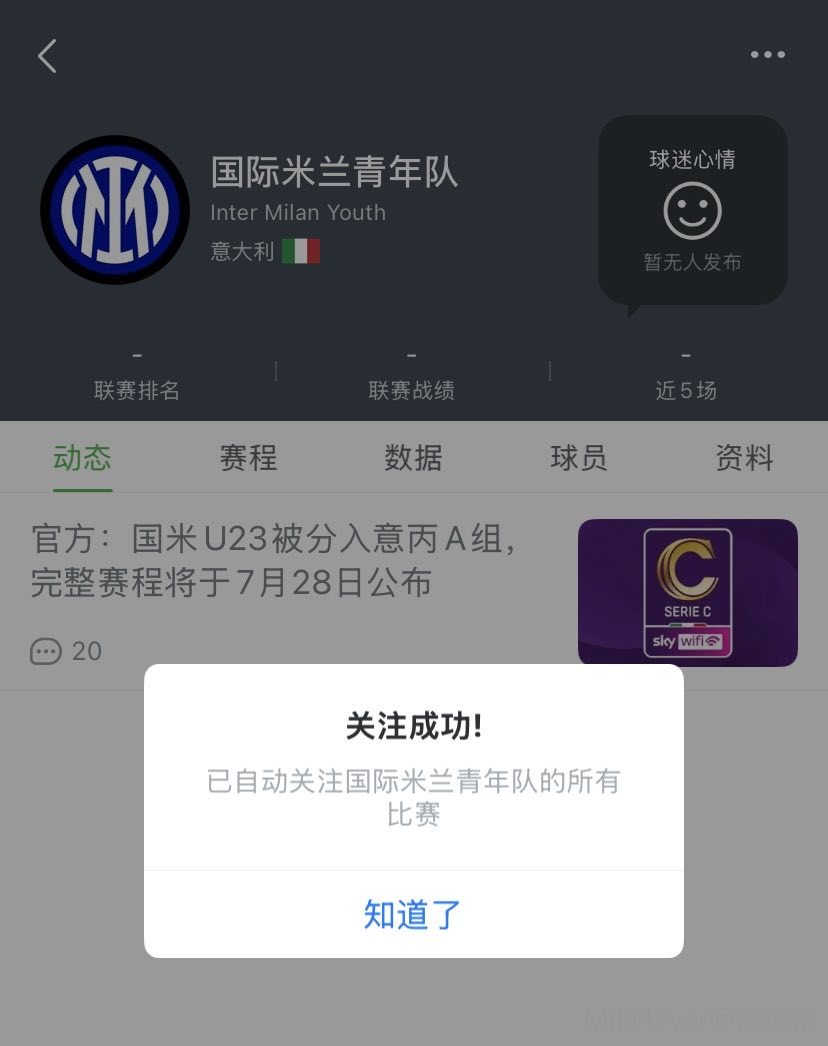Screen dimensions: 828x1046
Task: View the 资料 tab
Action: pyautogui.click(x=744, y=458)
